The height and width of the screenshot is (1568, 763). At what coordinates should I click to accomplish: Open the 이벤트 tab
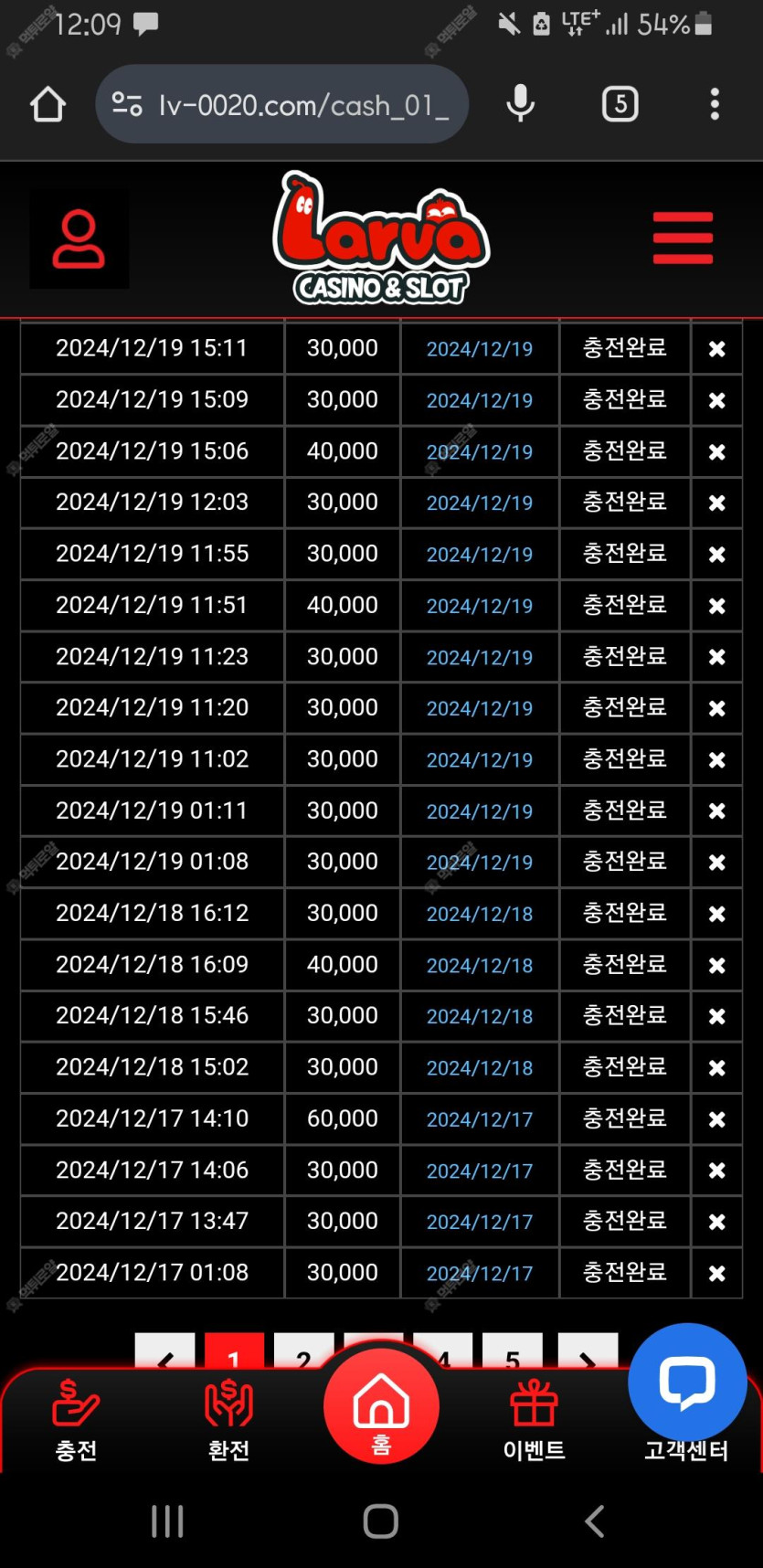pos(534,1421)
